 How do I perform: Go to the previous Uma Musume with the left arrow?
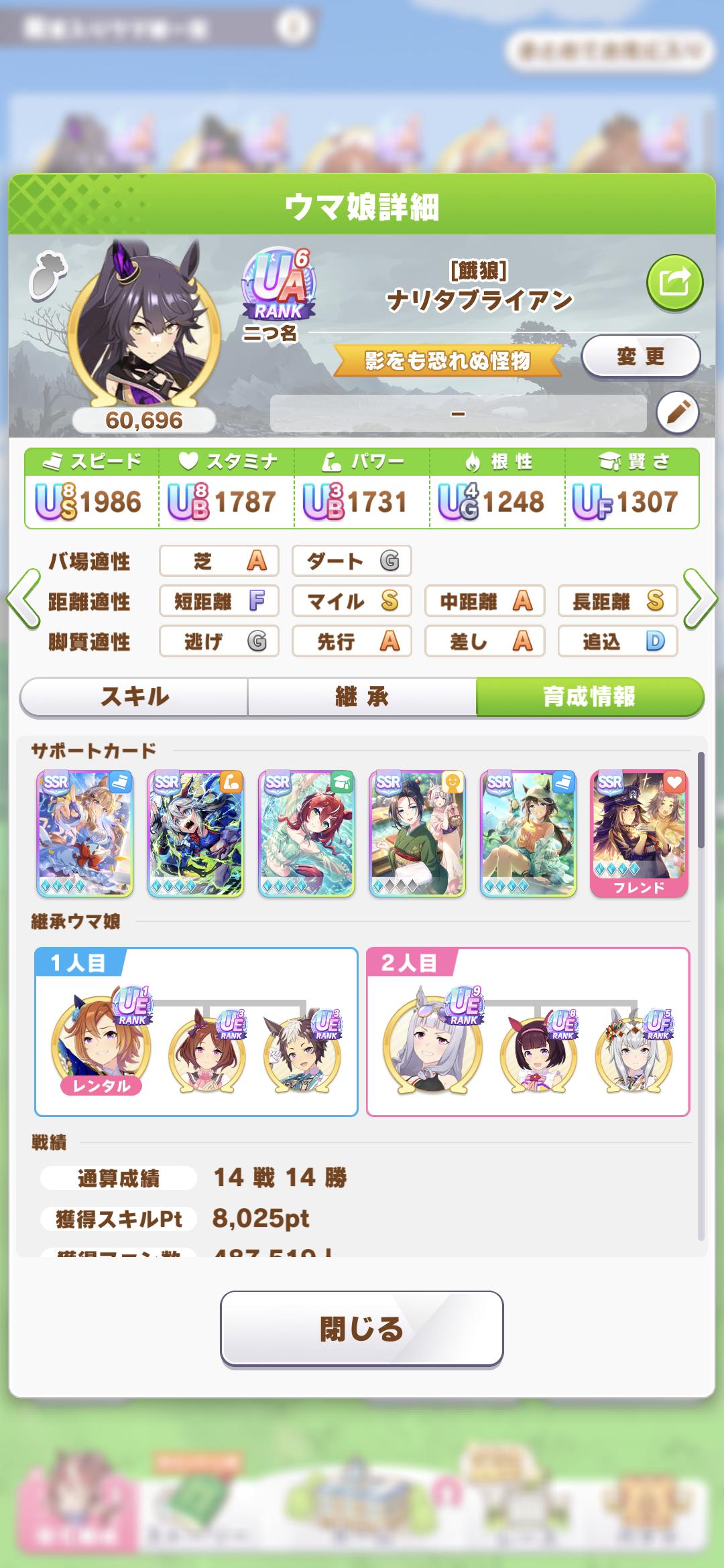click(x=23, y=598)
